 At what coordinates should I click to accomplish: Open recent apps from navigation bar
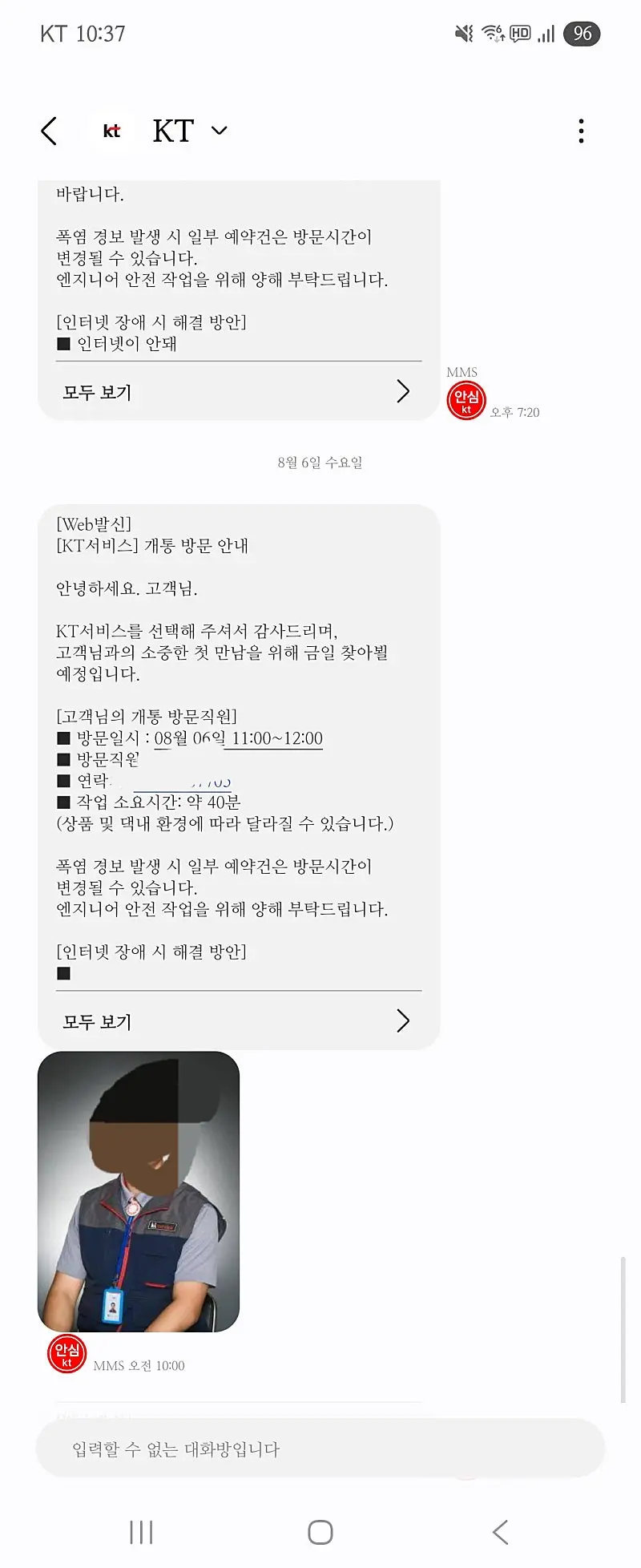[x=141, y=1532]
